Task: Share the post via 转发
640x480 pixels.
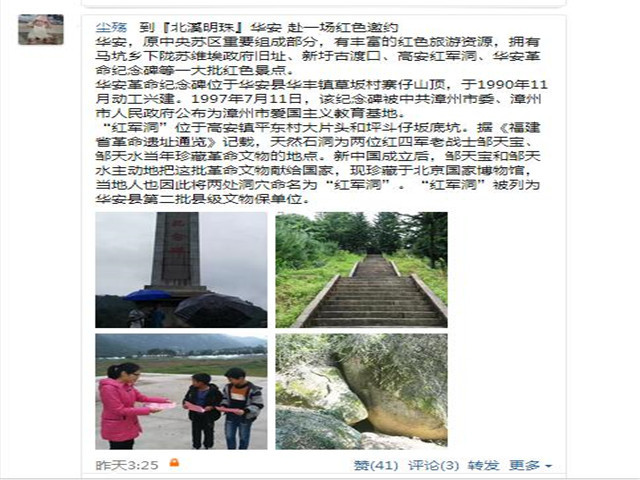Action: (484, 465)
